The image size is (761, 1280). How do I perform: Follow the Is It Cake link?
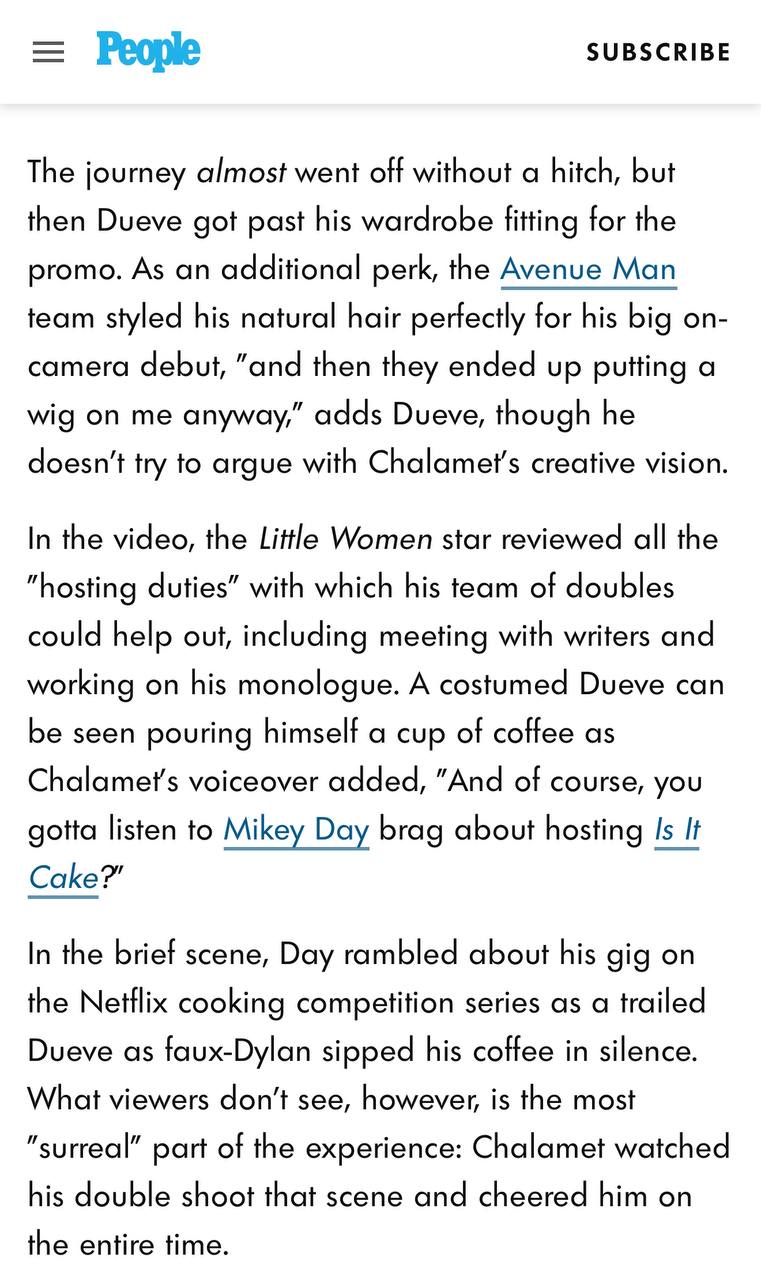click(x=676, y=829)
